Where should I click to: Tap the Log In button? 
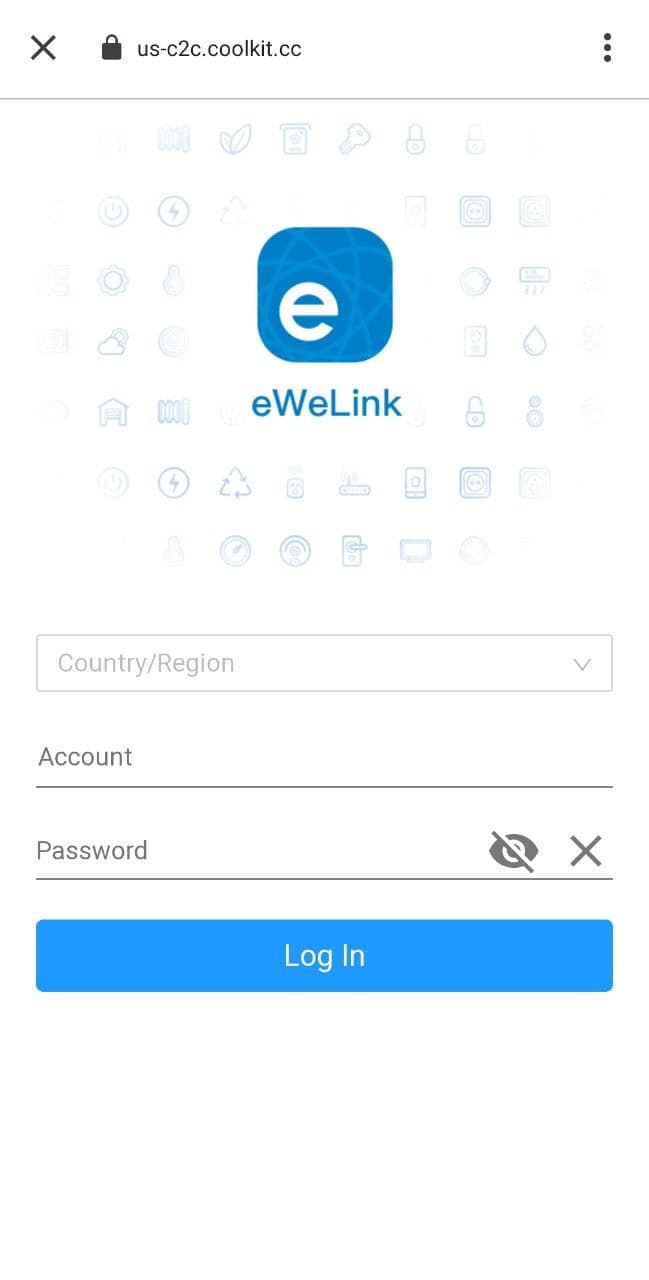click(x=324, y=956)
